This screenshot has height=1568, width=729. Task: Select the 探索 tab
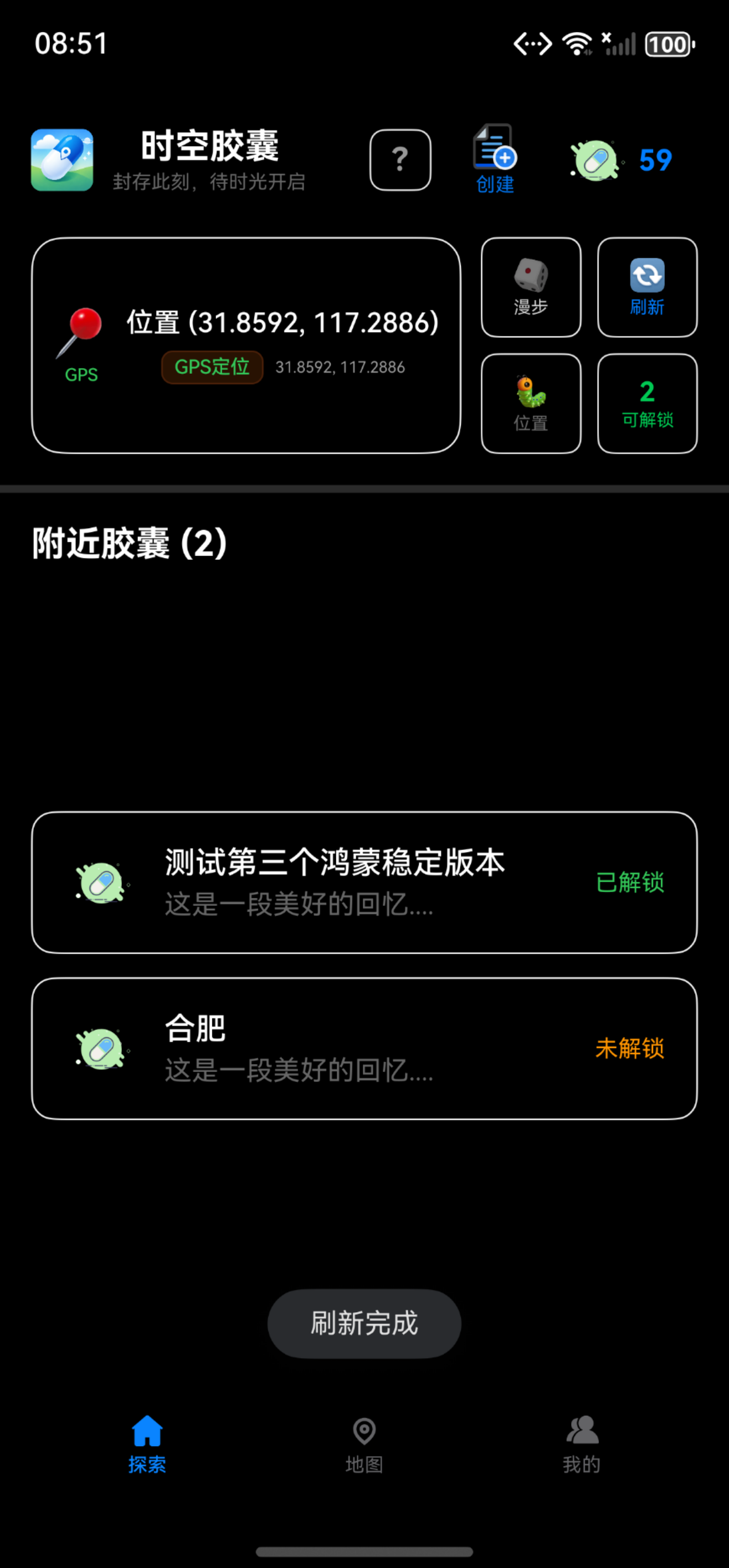tap(147, 1444)
